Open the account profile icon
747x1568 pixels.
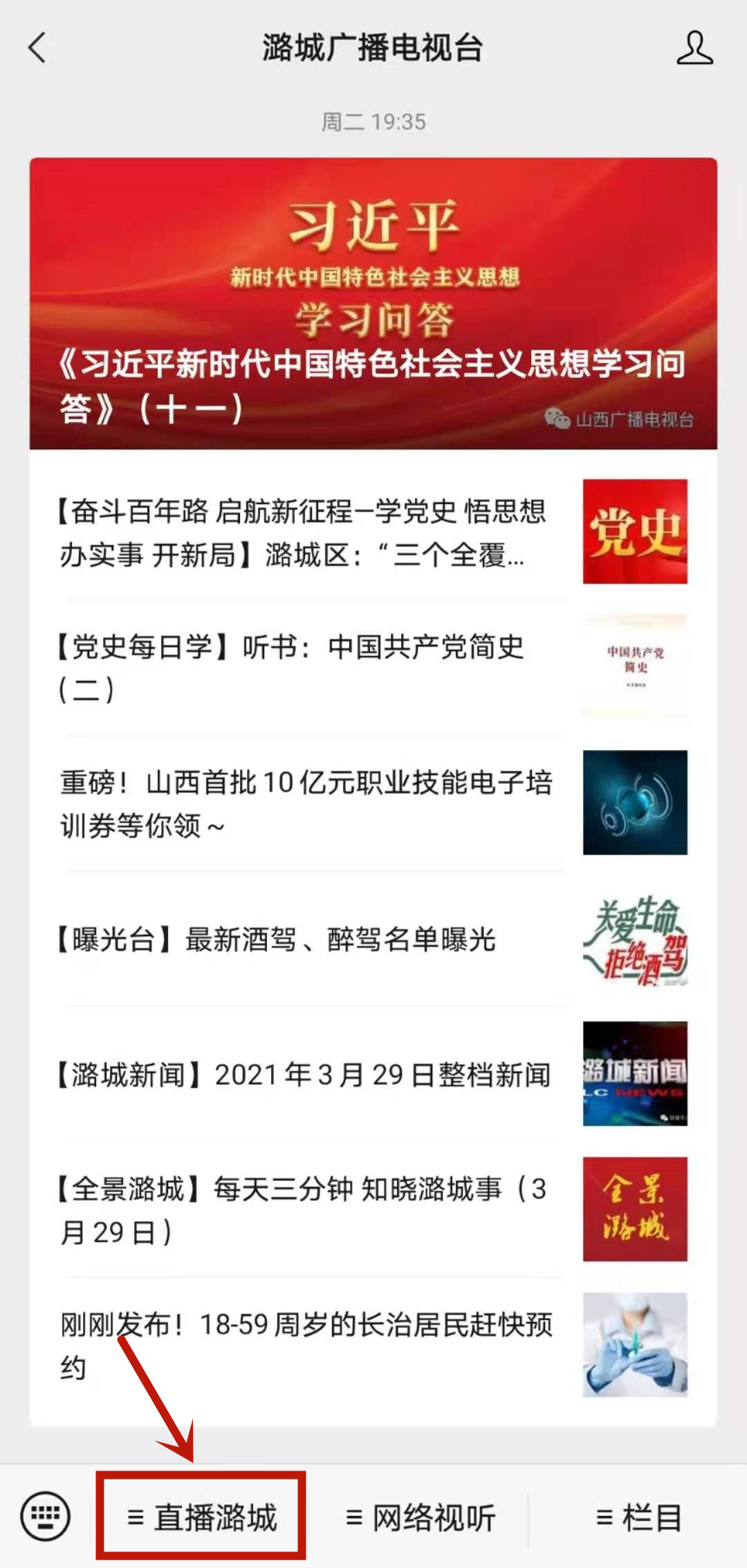(694, 48)
